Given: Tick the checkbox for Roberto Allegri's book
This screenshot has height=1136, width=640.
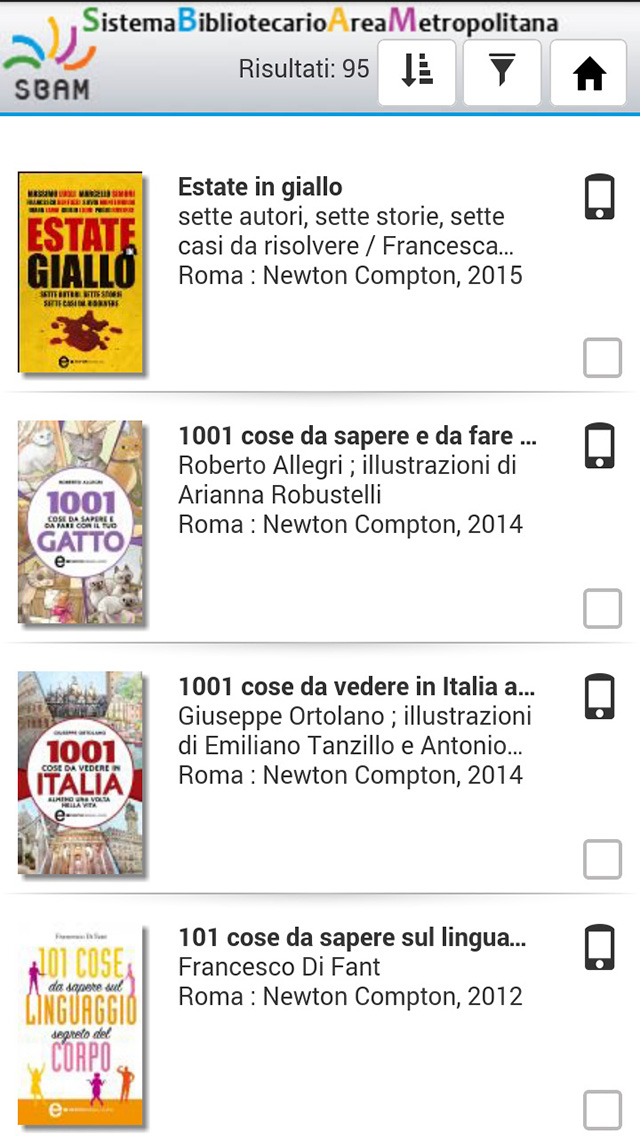Looking at the screenshot, I should pyautogui.click(x=602, y=608).
